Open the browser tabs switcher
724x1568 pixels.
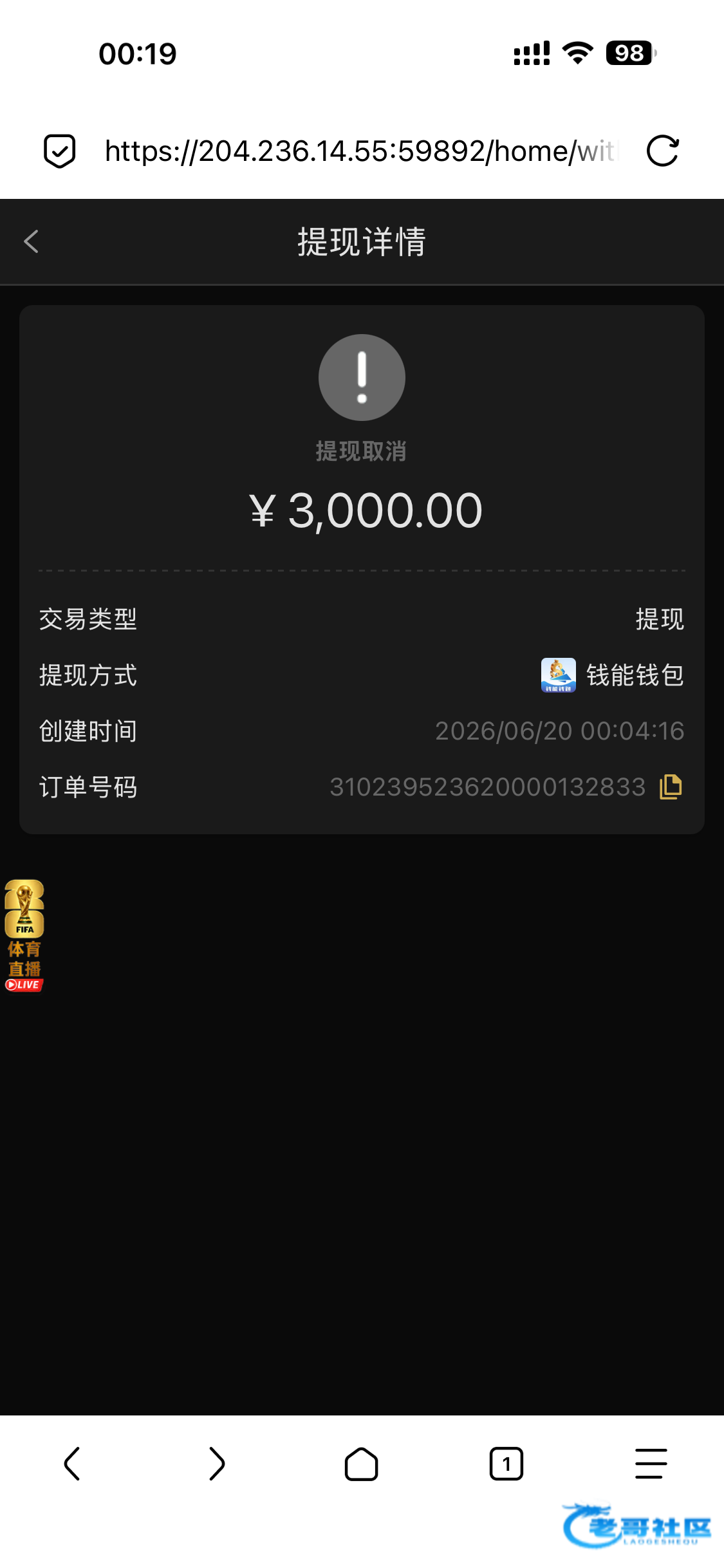click(x=506, y=1464)
